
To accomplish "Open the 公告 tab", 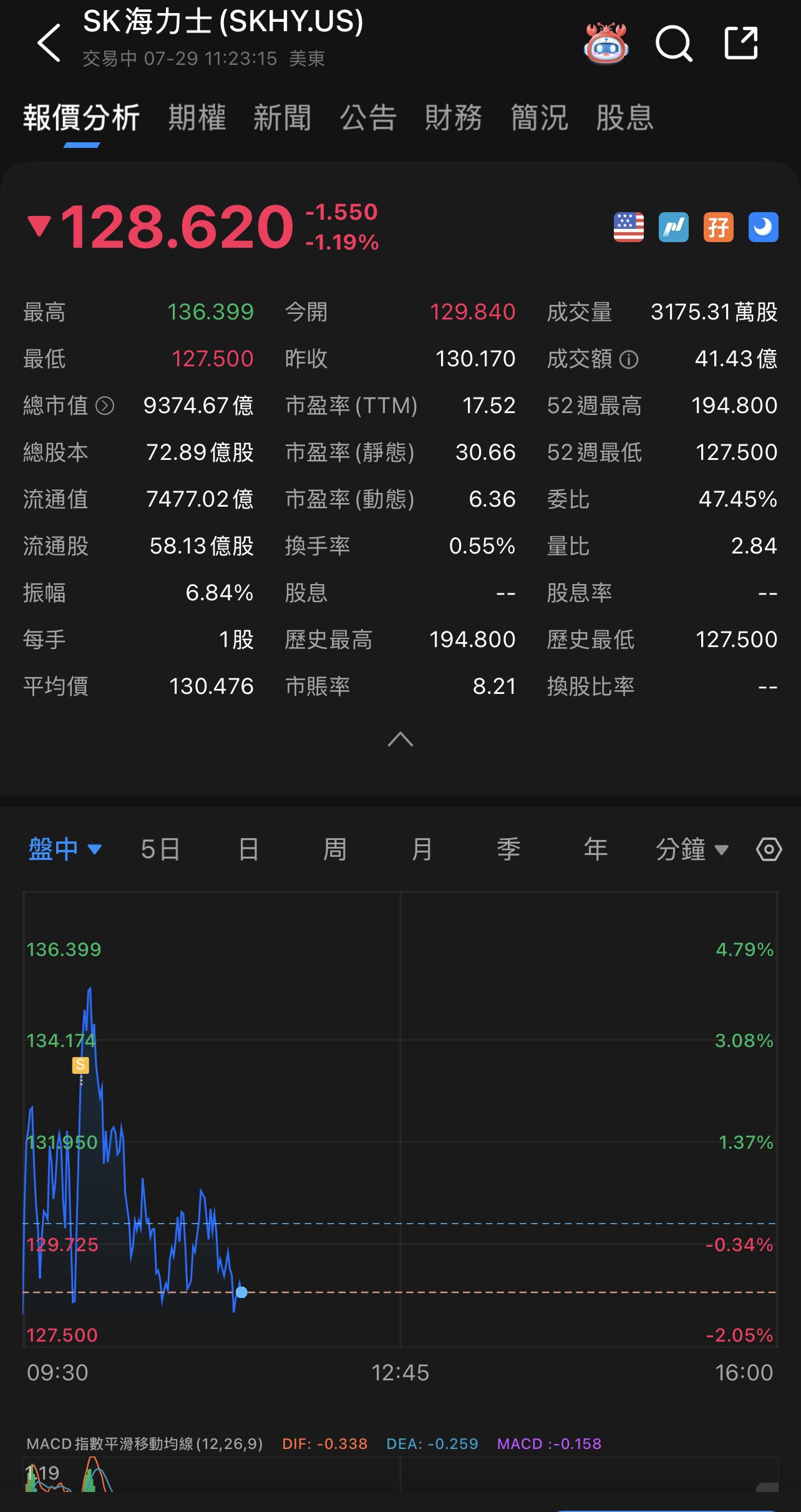I will (x=368, y=117).
